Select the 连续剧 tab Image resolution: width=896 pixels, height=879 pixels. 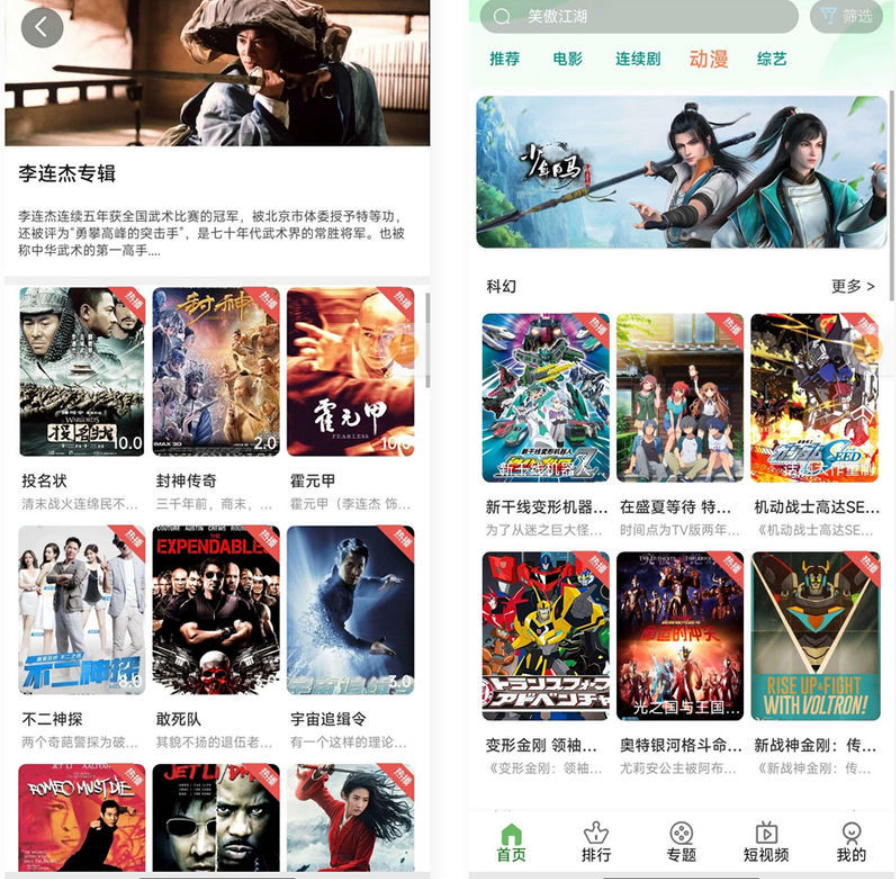point(637,59)
